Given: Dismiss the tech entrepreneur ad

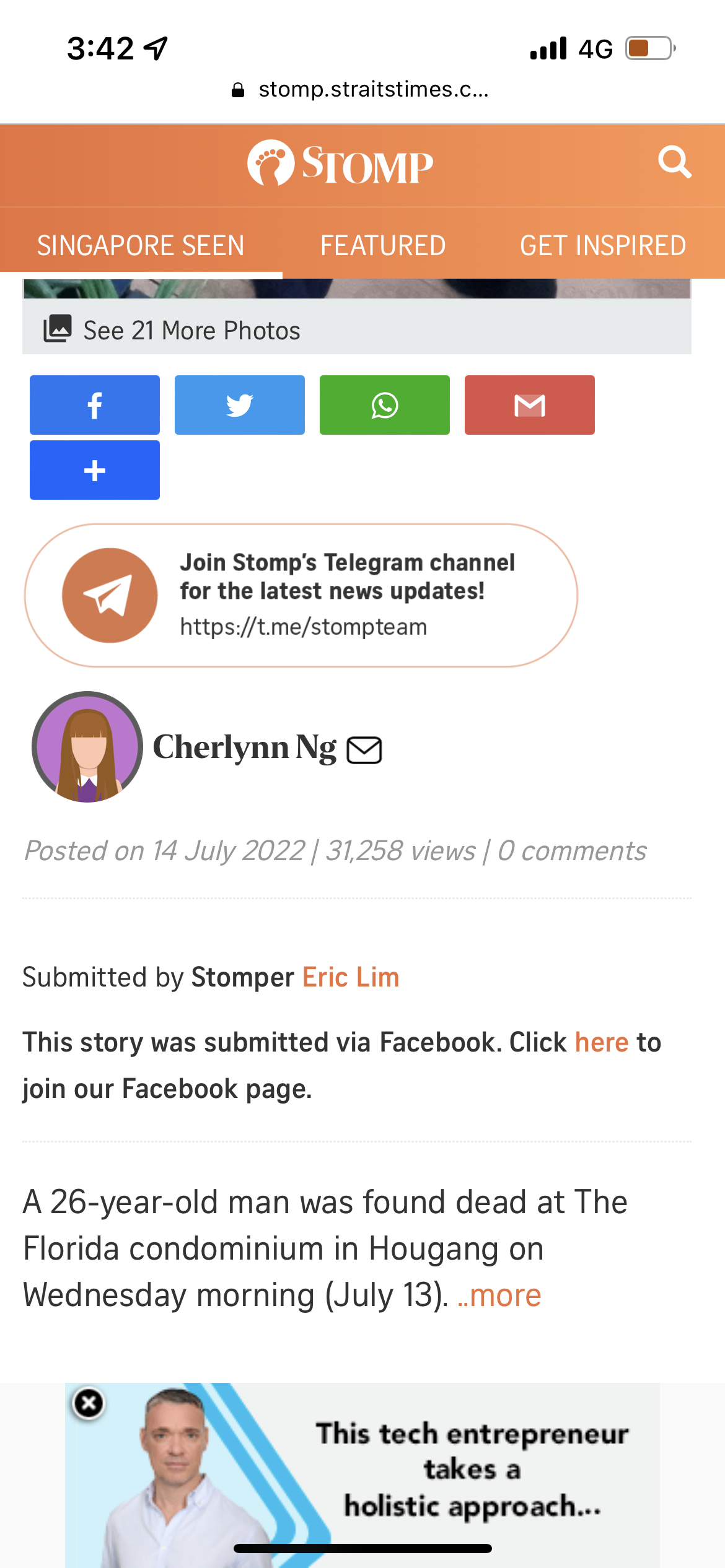Looking at the screenshot, I should pyautogui.click(x=89, y=1403).
